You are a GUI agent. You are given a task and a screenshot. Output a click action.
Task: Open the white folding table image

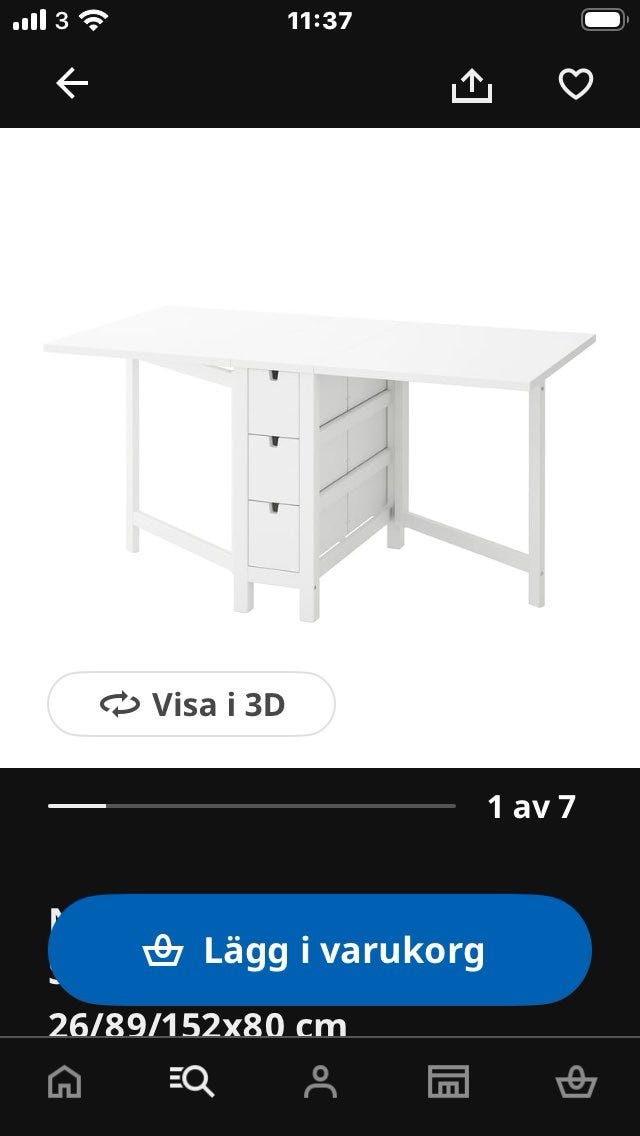(320, 460)
